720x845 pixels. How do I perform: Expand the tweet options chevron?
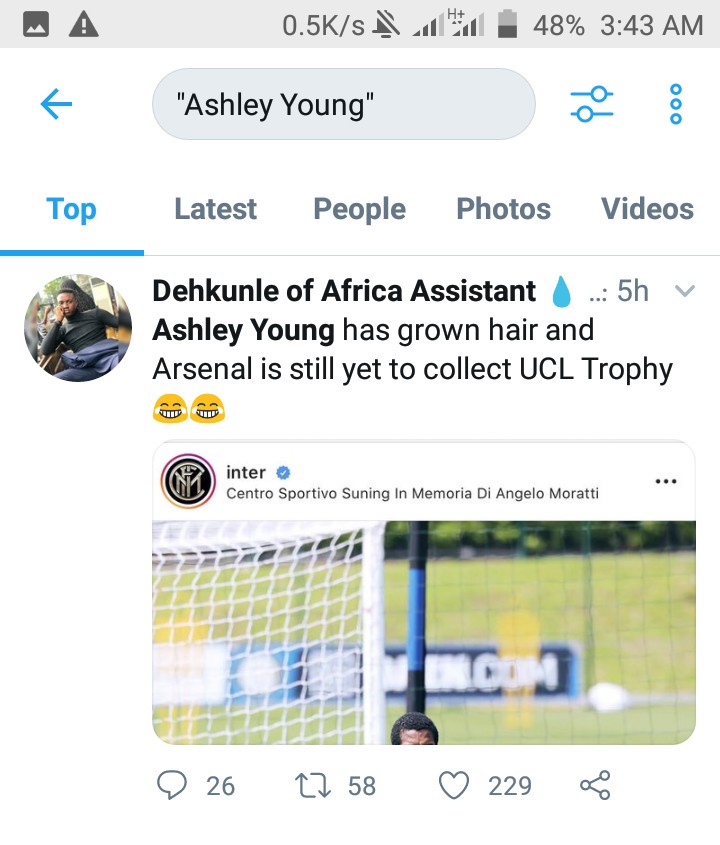(x=685, y=291)
